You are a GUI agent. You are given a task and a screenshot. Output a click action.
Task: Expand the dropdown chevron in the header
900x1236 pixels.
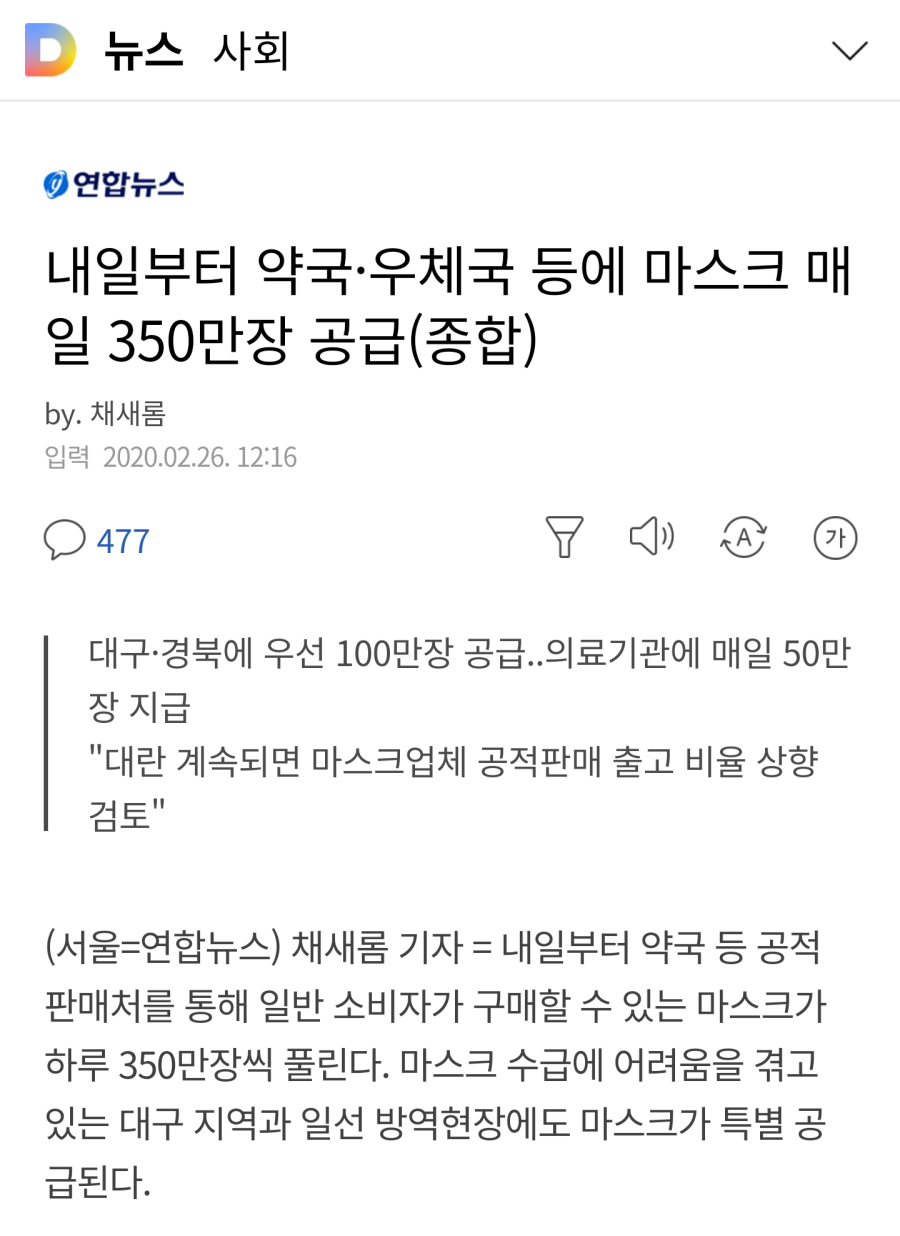pyautogui.click(x=850, y=50)
